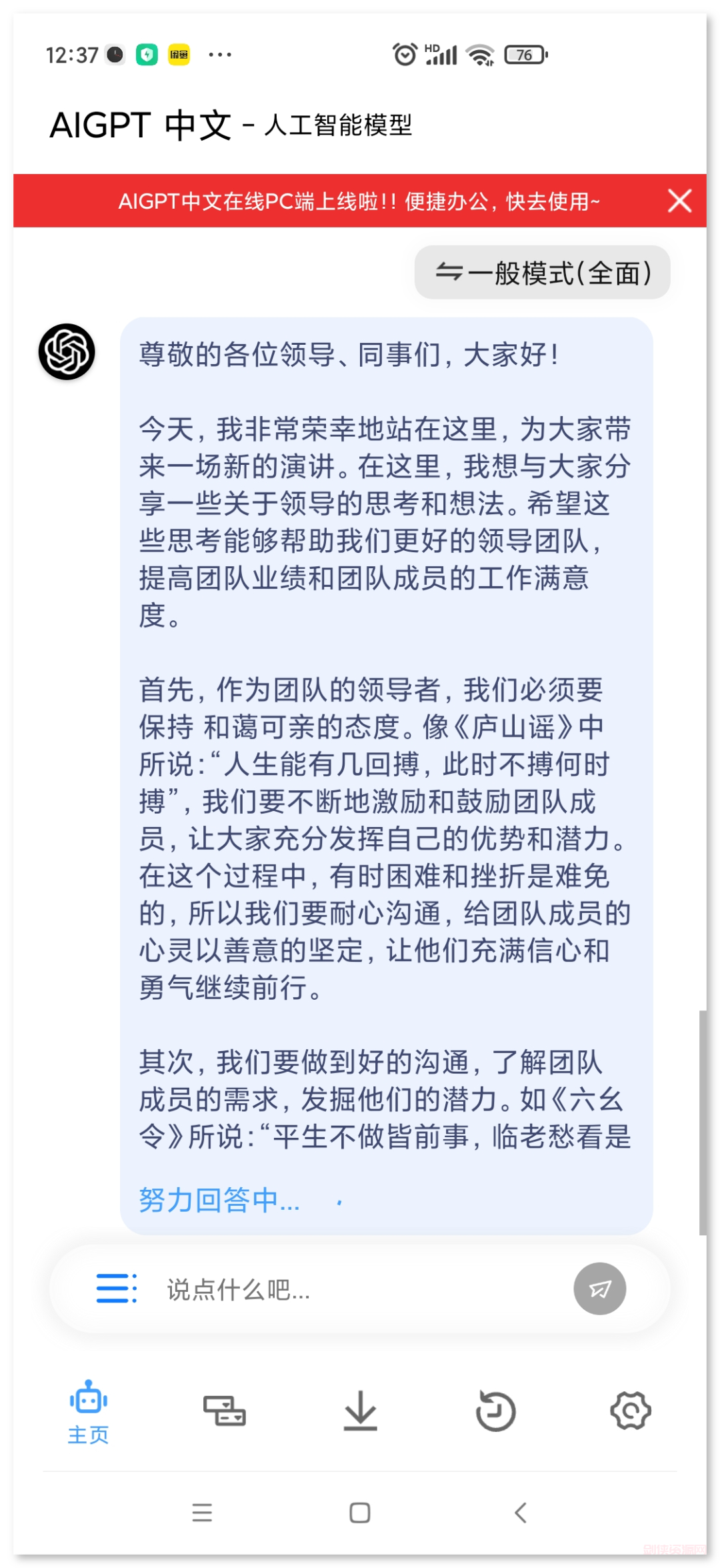Screen dimensions: 720x1568
Task: Open the second bottom navigation tab
Action: tap(225, 1411)
